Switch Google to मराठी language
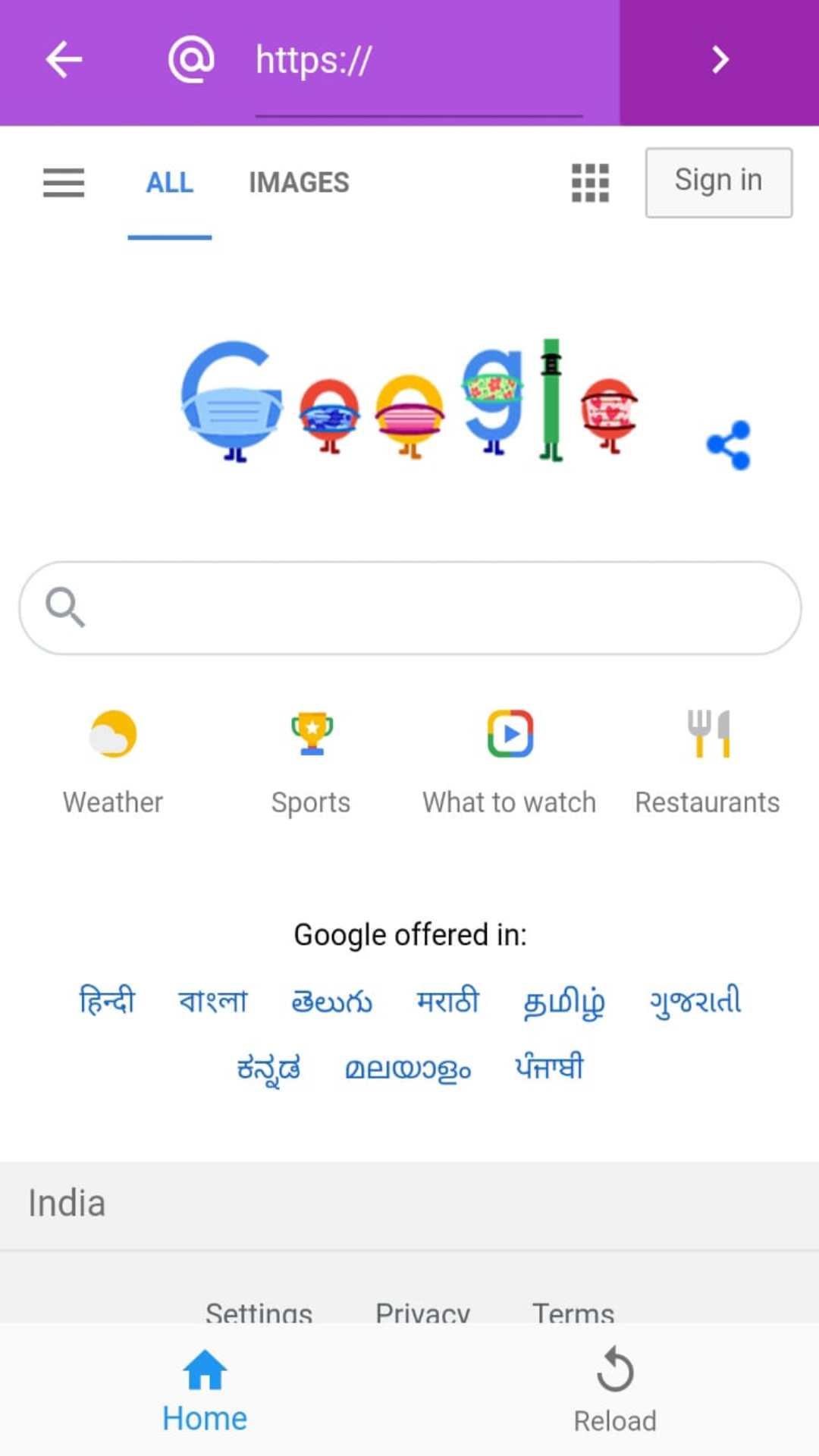 (x=448, y=1001)
